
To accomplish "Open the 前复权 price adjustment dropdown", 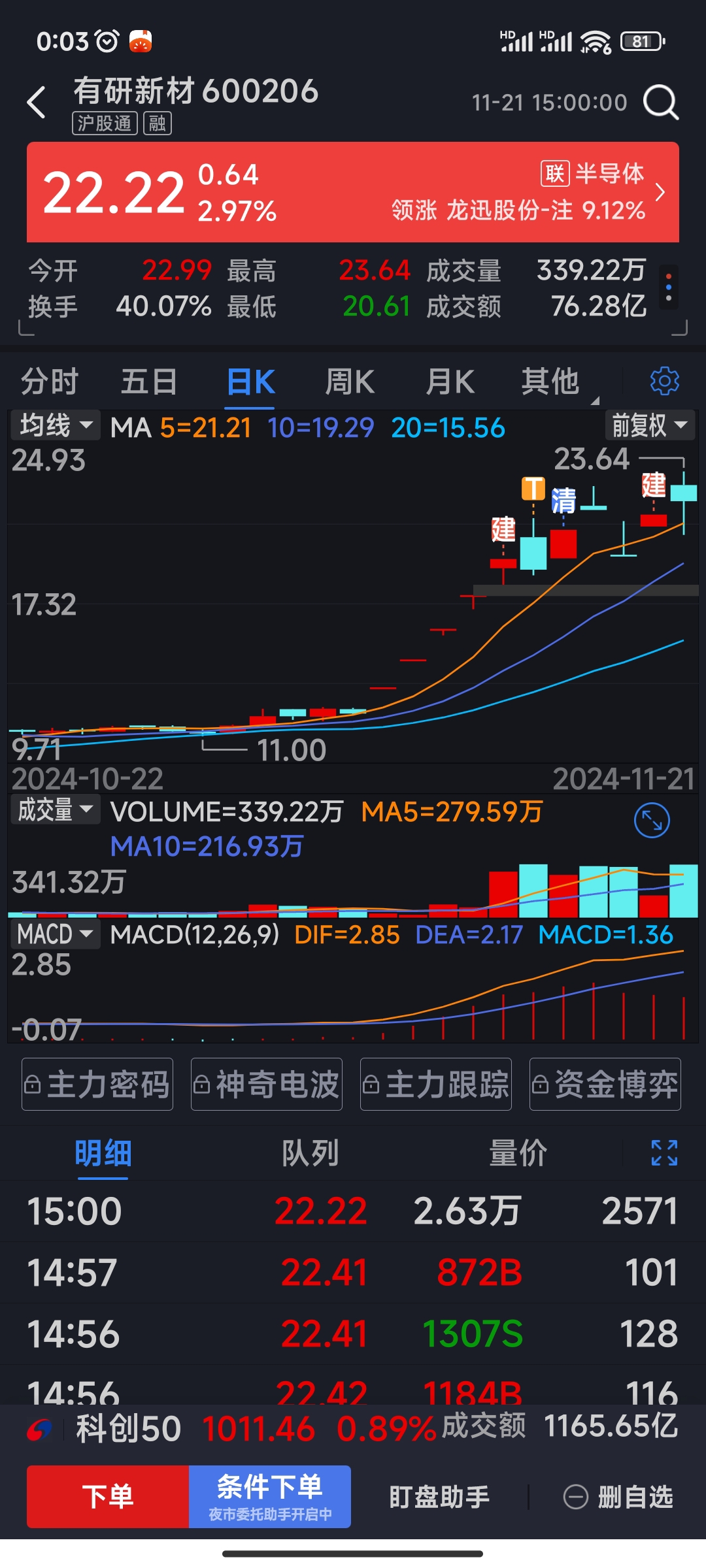I will click(649, 426).
